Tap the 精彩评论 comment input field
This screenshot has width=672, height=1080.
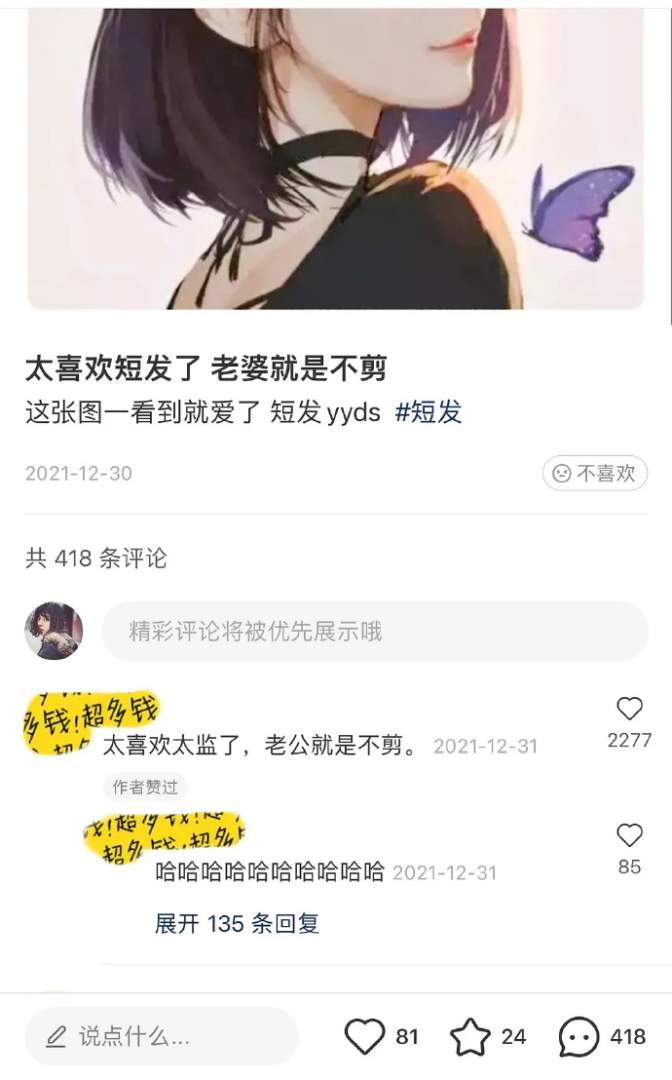coord(375,631)
